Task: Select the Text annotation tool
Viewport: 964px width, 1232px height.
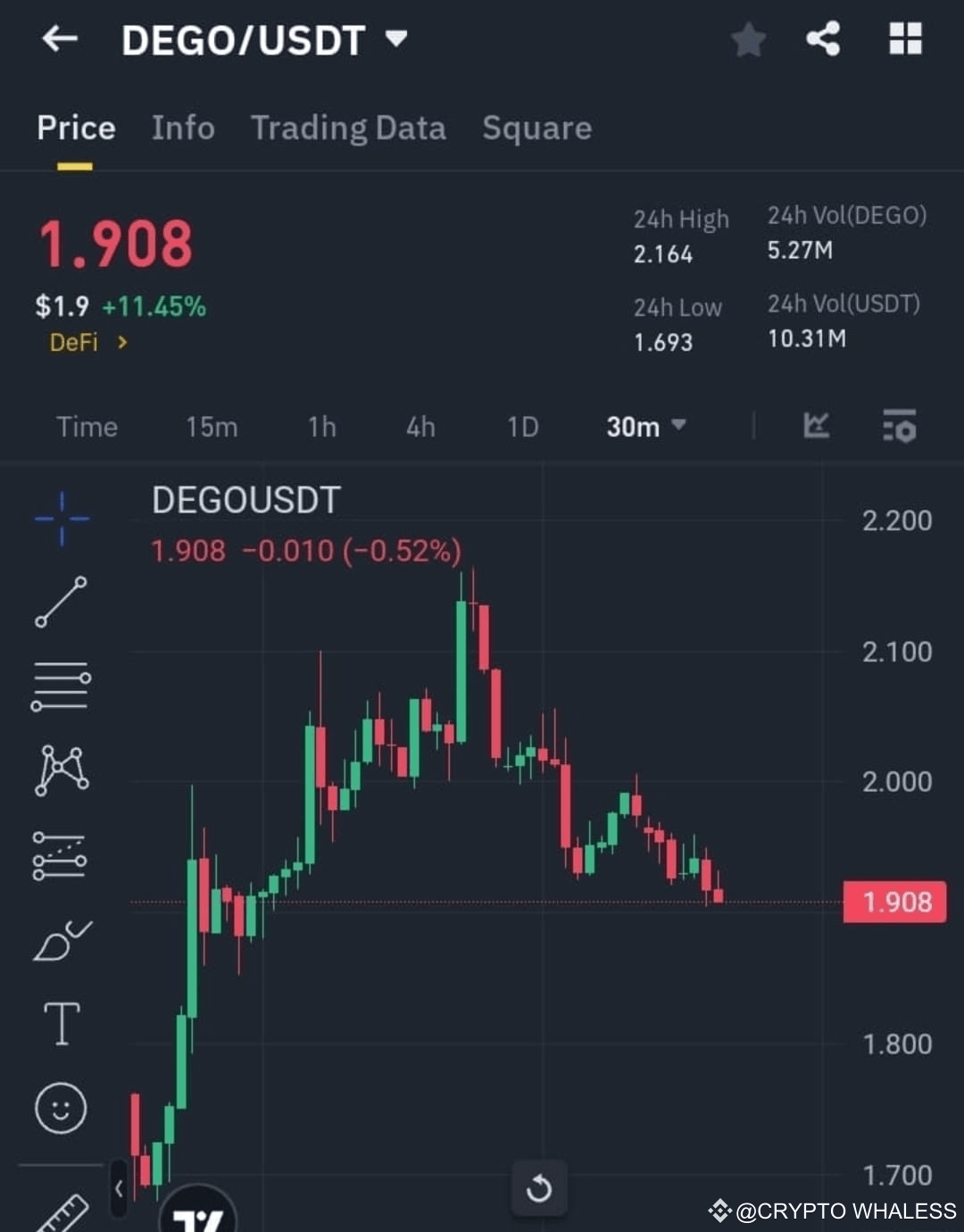Action: (x=61, y=1025)
